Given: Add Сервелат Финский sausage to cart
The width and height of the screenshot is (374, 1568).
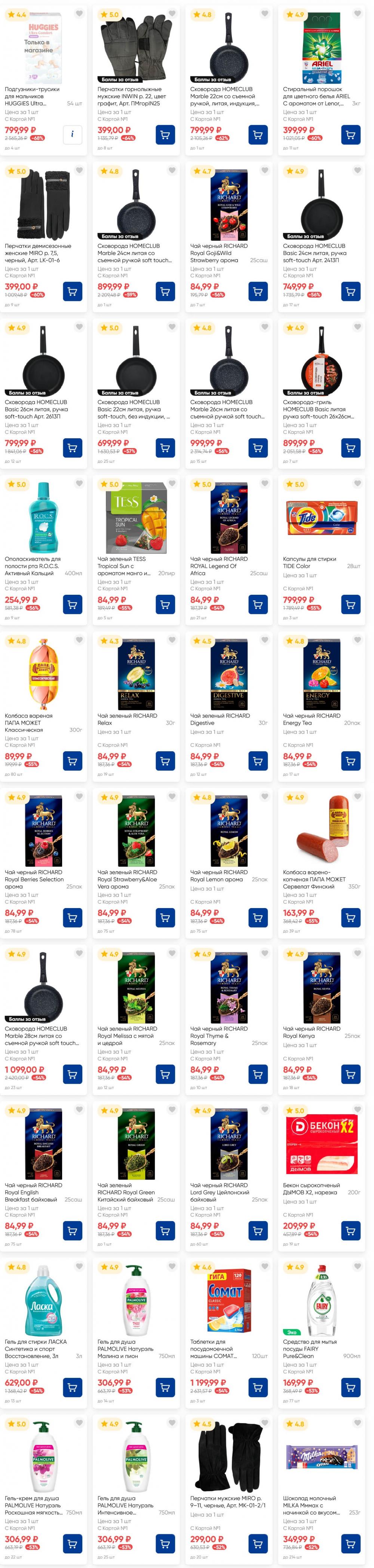Looking at the screenshot, I should click(x=350, y=917).
